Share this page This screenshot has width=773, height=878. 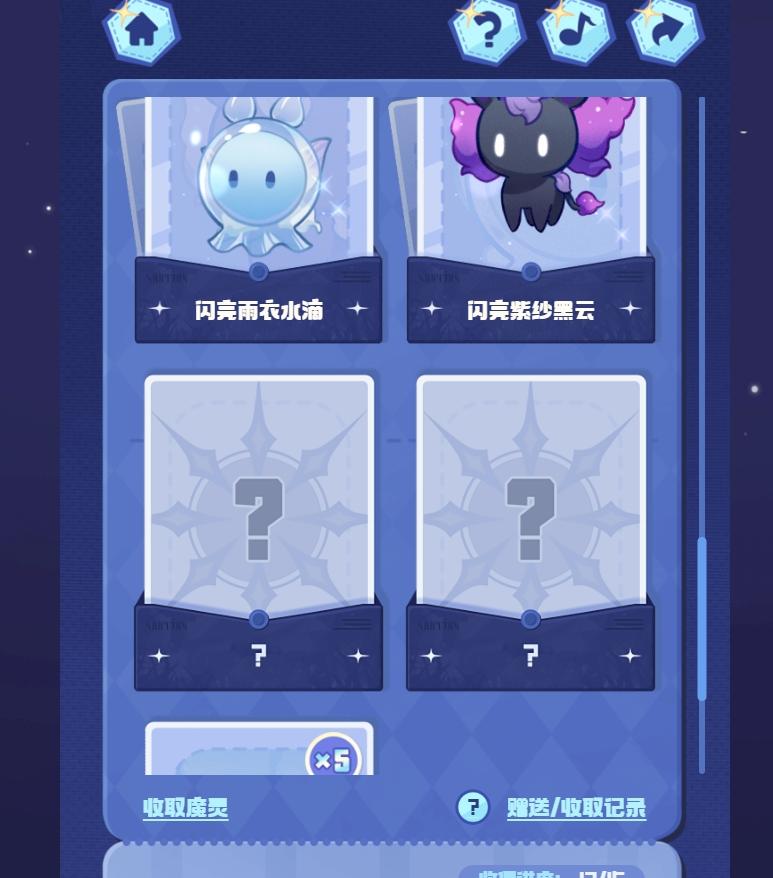coord(664,31)
